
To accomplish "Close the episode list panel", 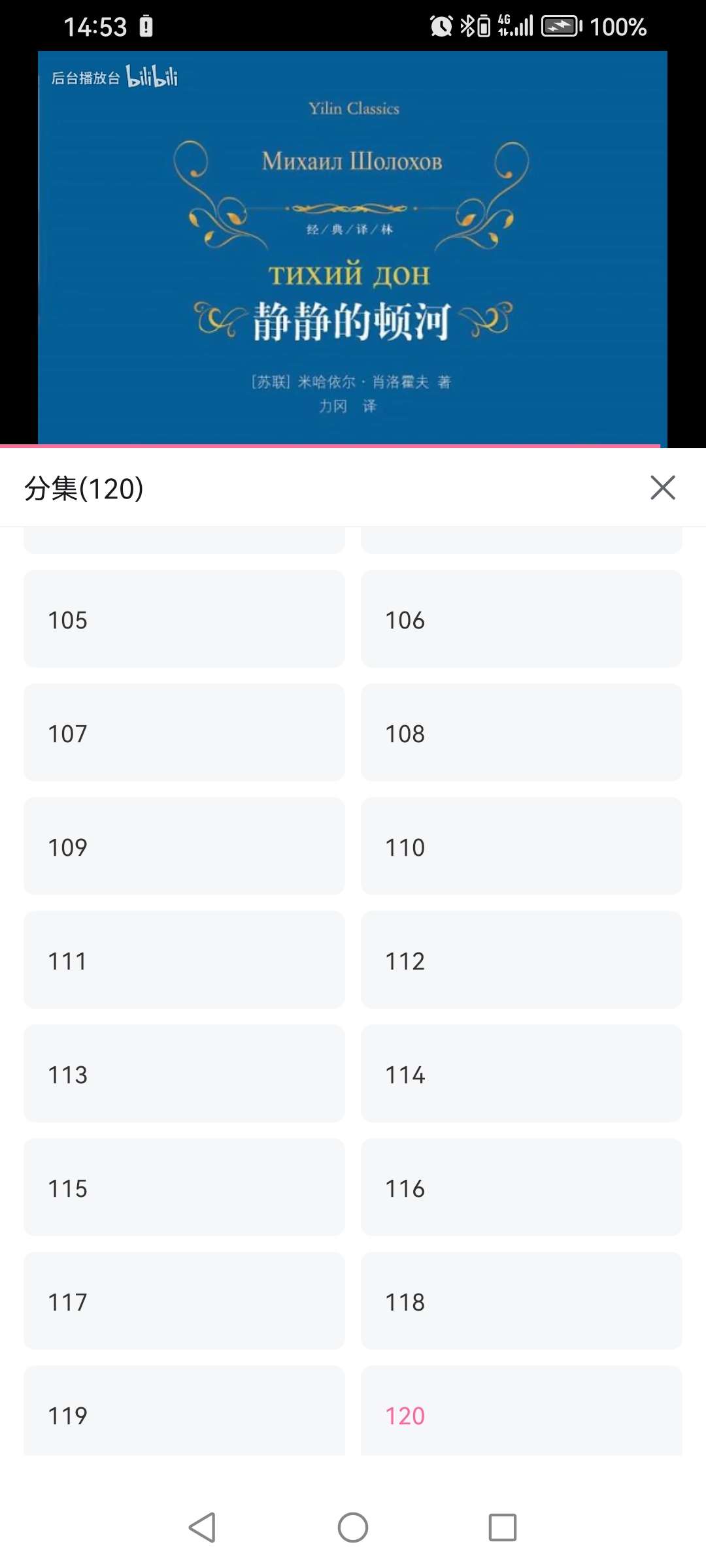I will (662, 487).
